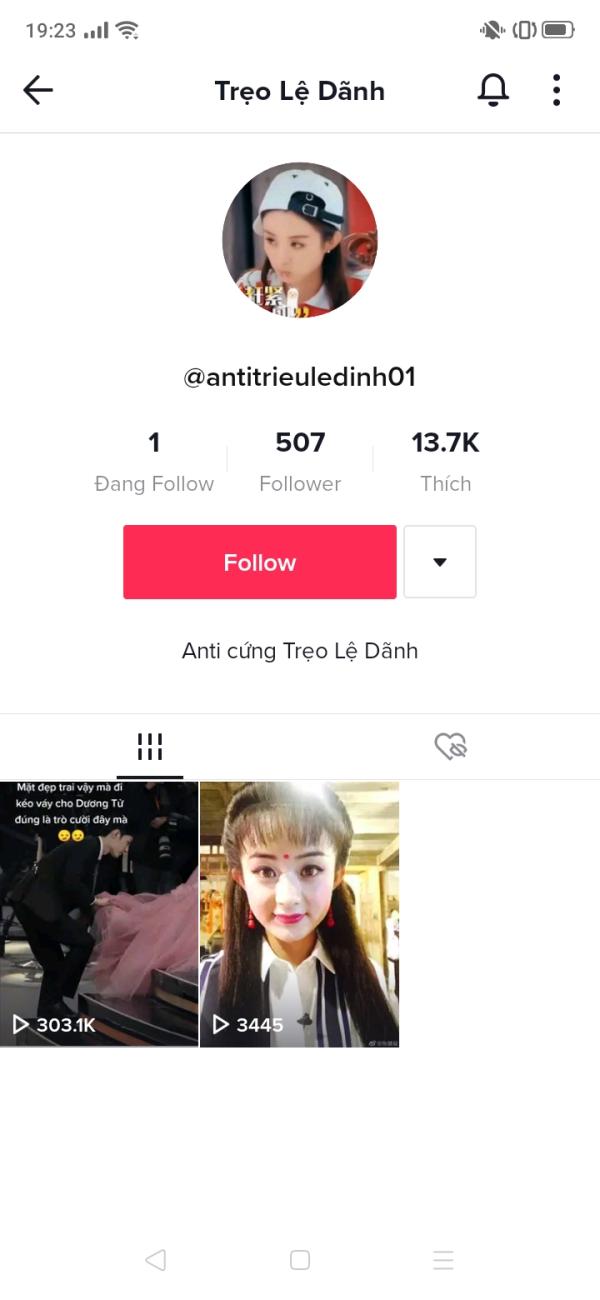Switch to the videos grid tab

pyautogui.click(x=150, y=746)
